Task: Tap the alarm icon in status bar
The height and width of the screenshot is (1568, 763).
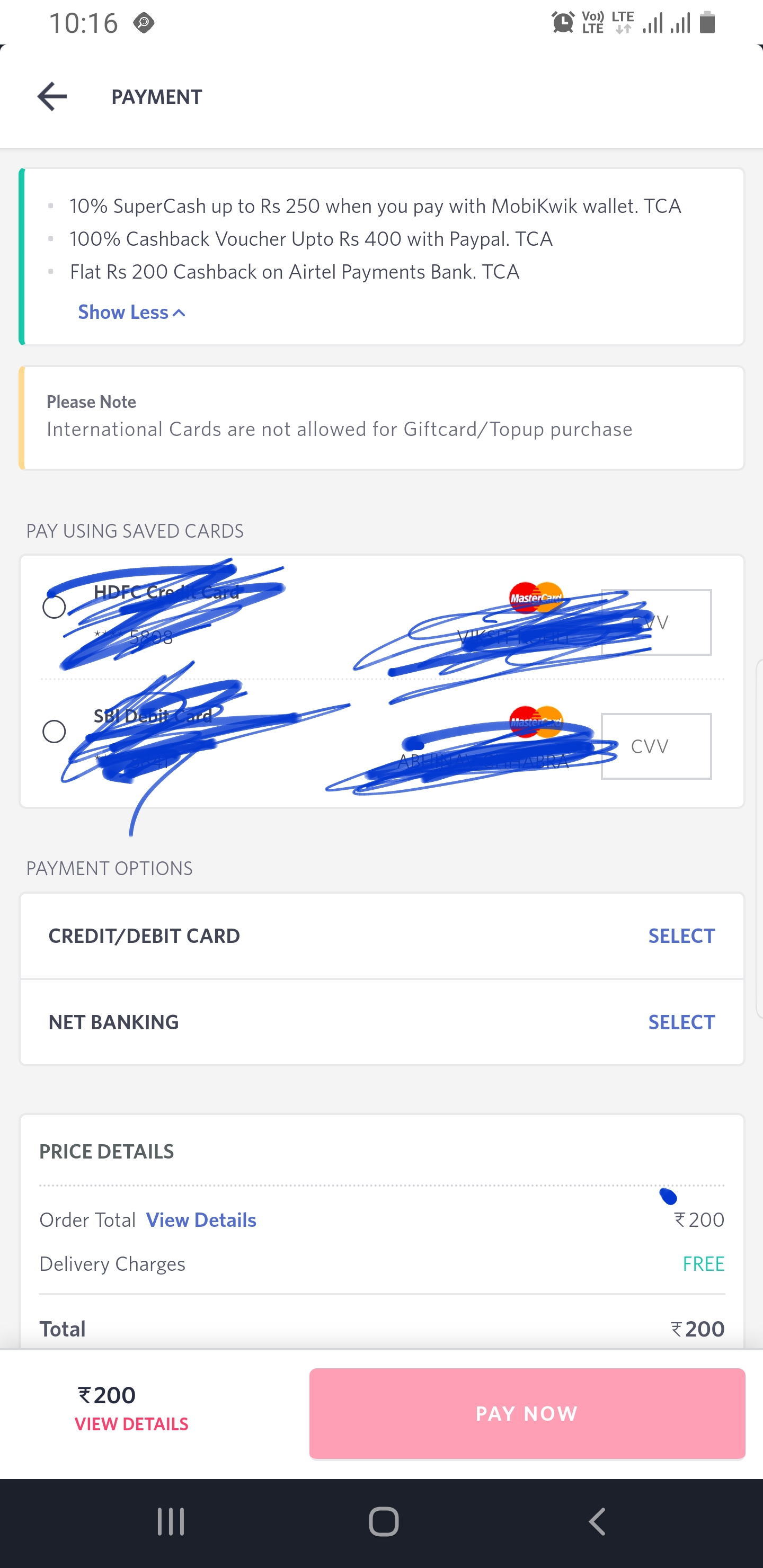Action: click(563, 22)
